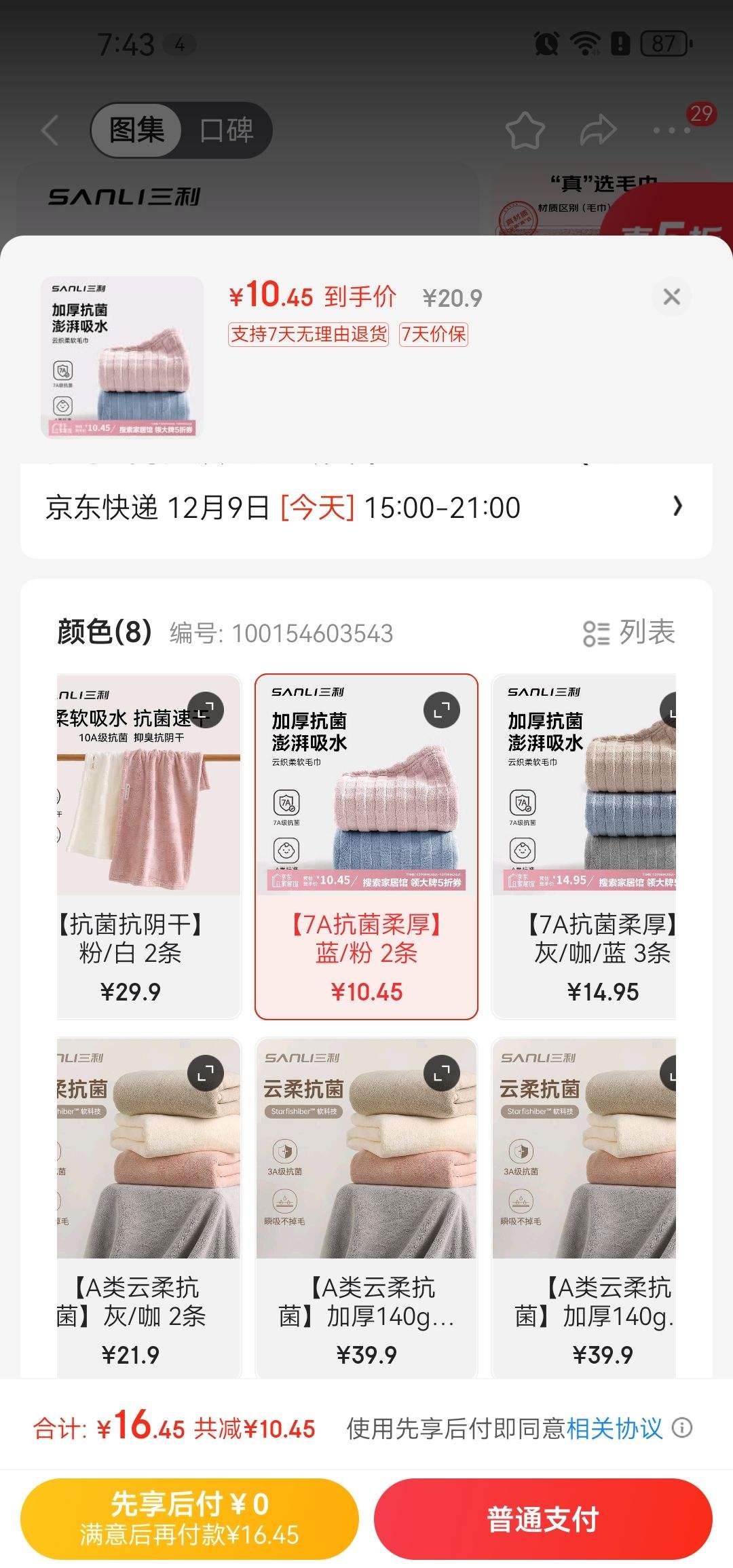Enlarge image of 粉/白 2条 option

pos(206,711)
